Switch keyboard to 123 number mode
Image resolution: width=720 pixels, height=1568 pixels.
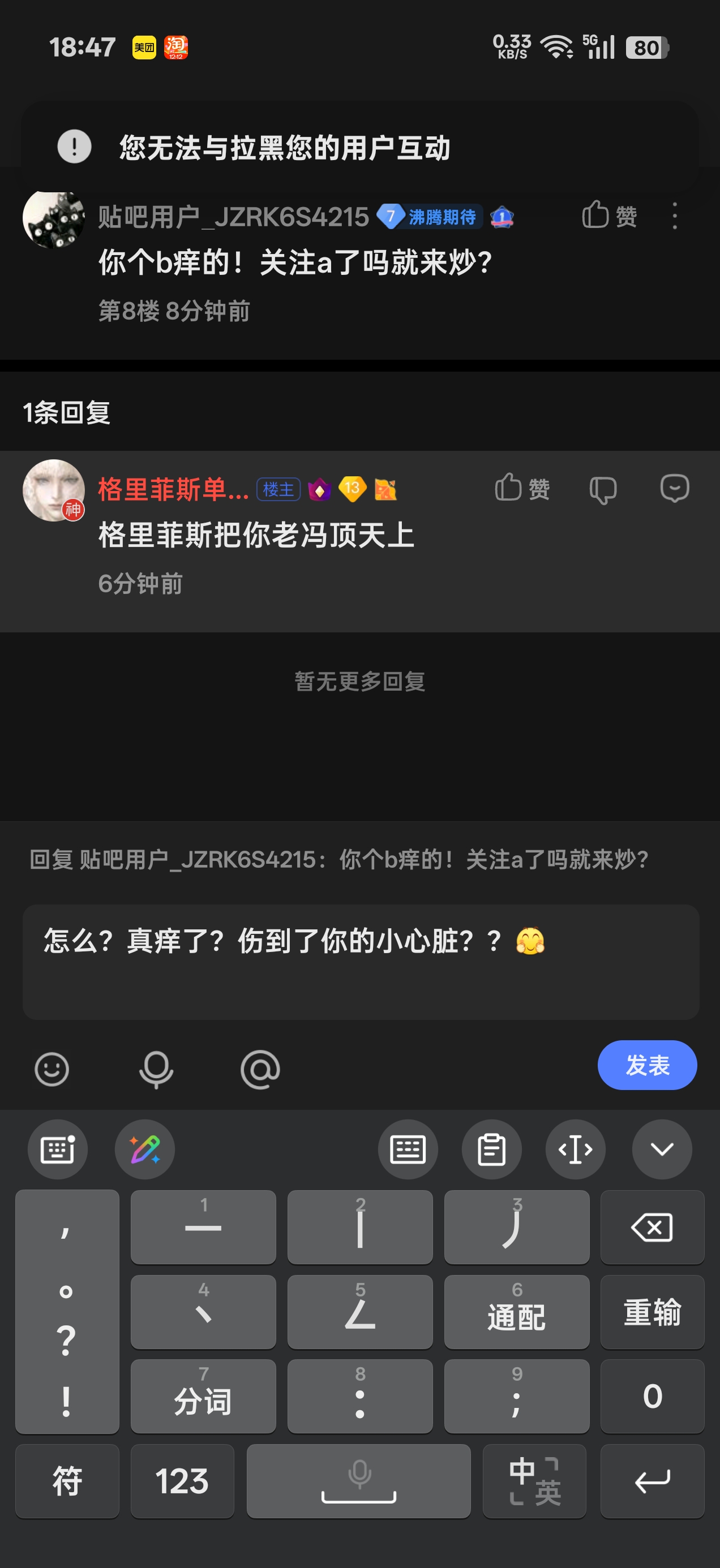coord(182,1480)
